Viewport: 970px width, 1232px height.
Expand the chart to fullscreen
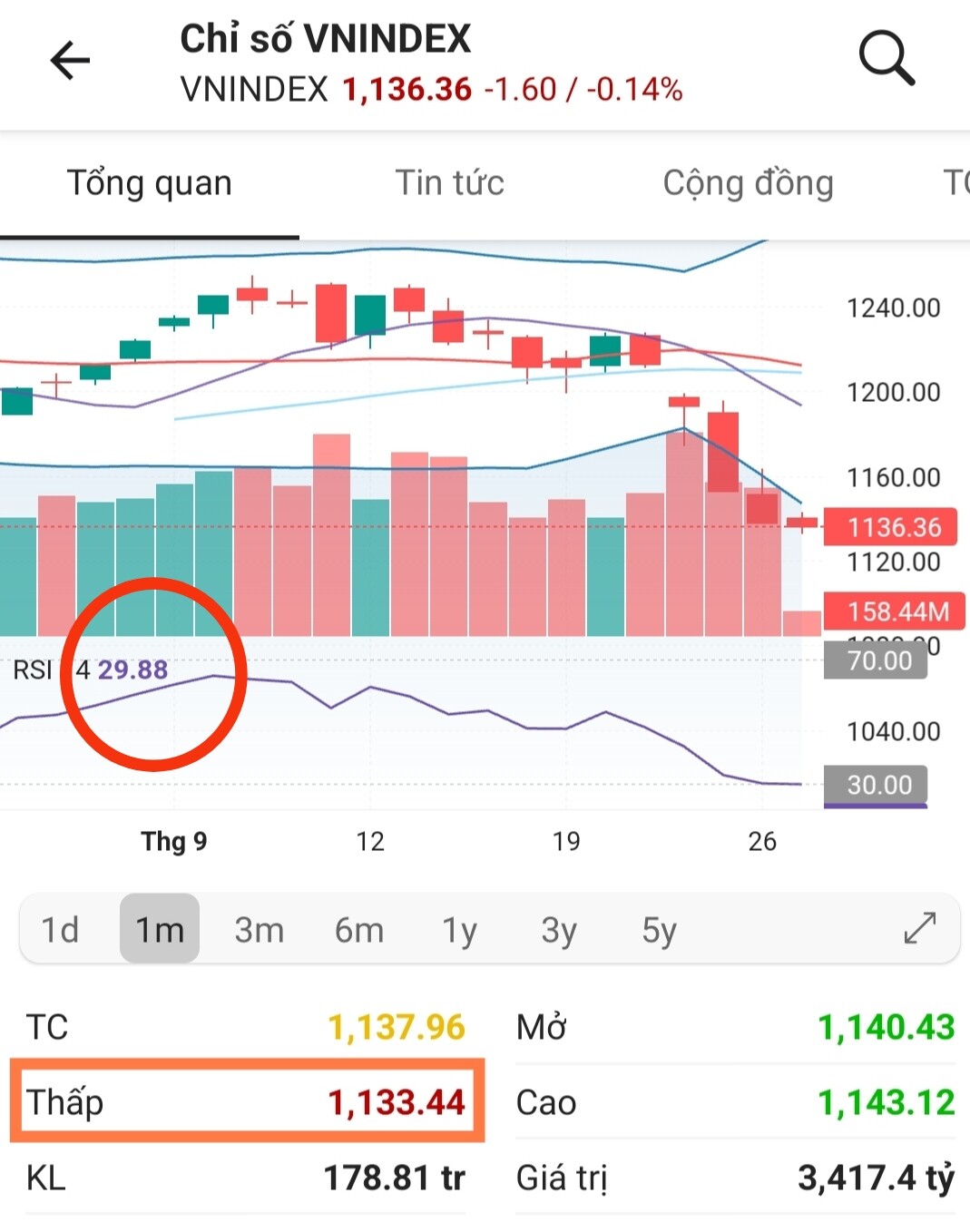tap(919, 928)
